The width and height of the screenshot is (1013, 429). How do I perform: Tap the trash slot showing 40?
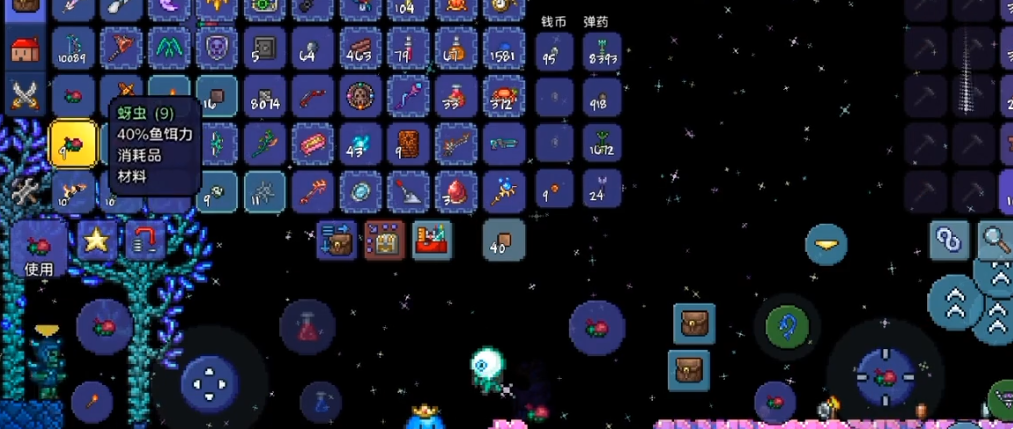point(504,241)
